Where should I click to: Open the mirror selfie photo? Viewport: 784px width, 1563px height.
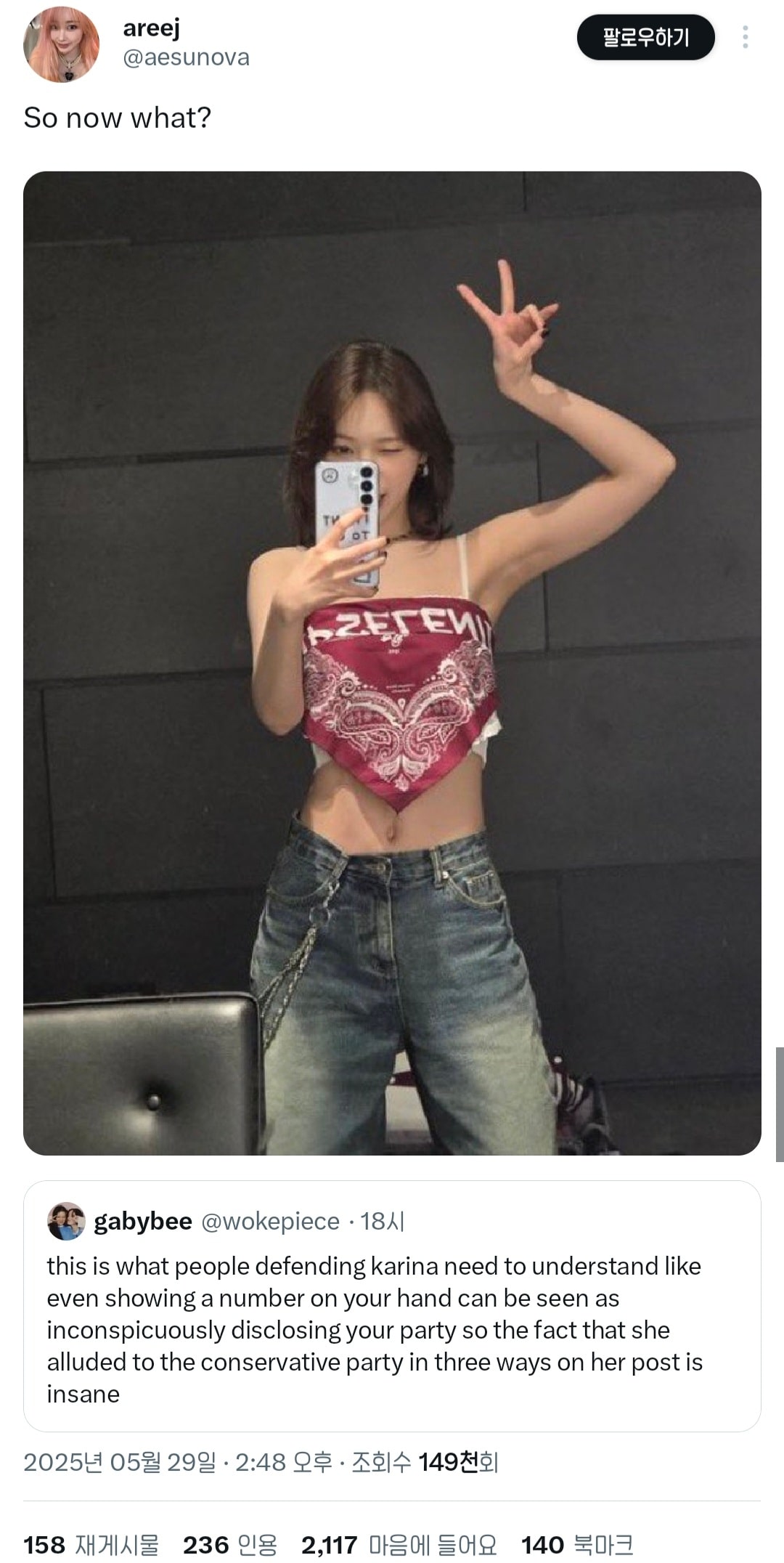pyautogui.click(x=392, y=662)
